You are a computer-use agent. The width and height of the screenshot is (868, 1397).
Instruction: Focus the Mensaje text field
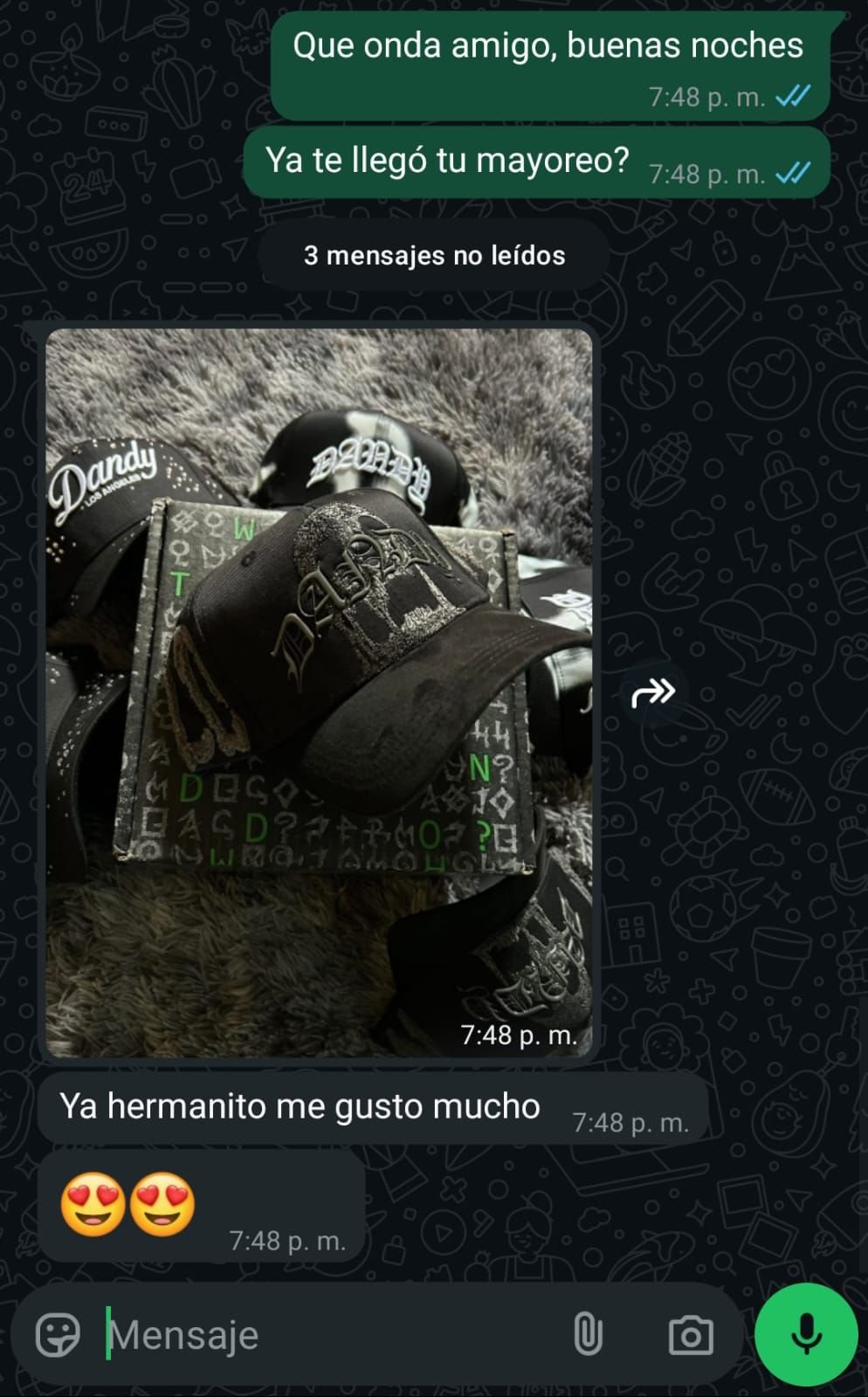(332, 1335)
